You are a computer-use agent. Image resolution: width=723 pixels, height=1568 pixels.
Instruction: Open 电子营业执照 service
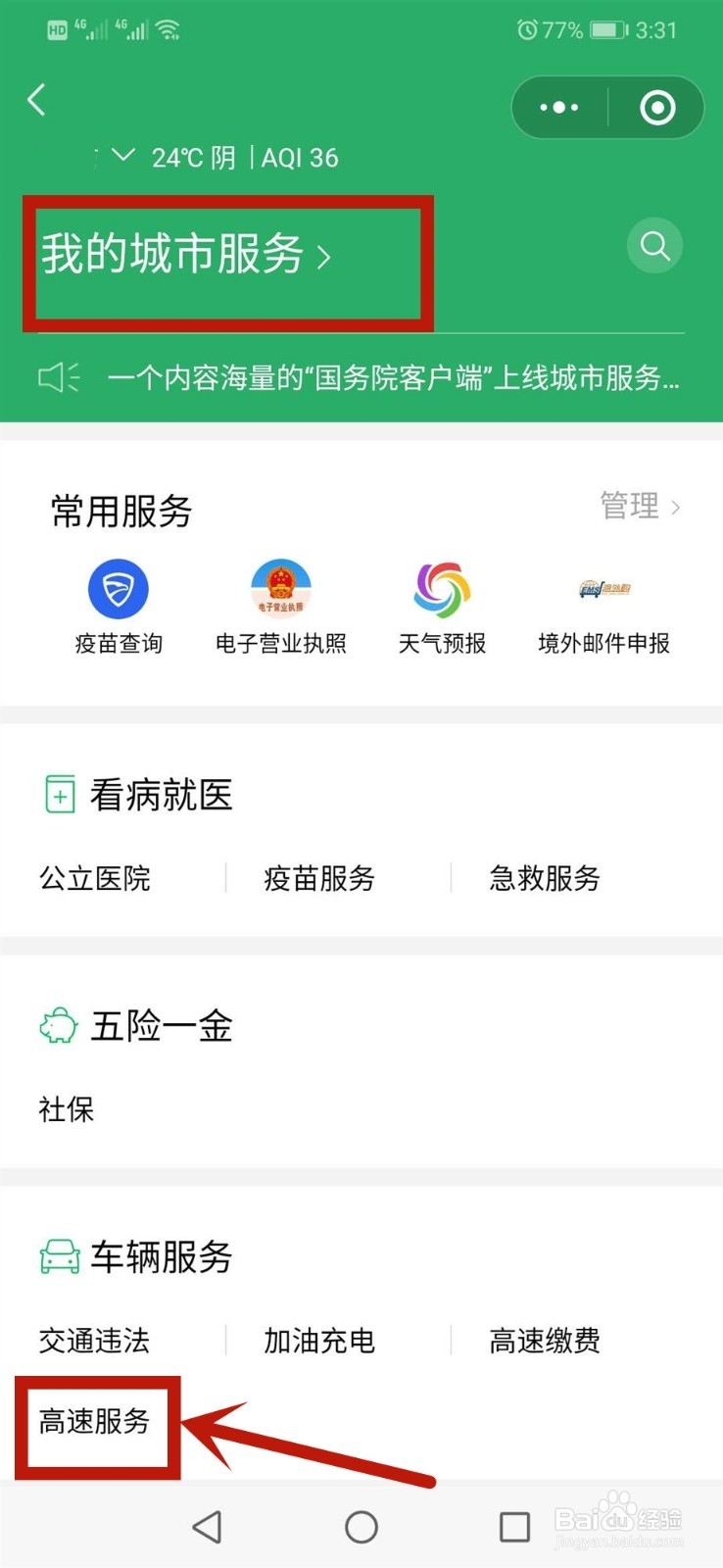coord(281,608)
